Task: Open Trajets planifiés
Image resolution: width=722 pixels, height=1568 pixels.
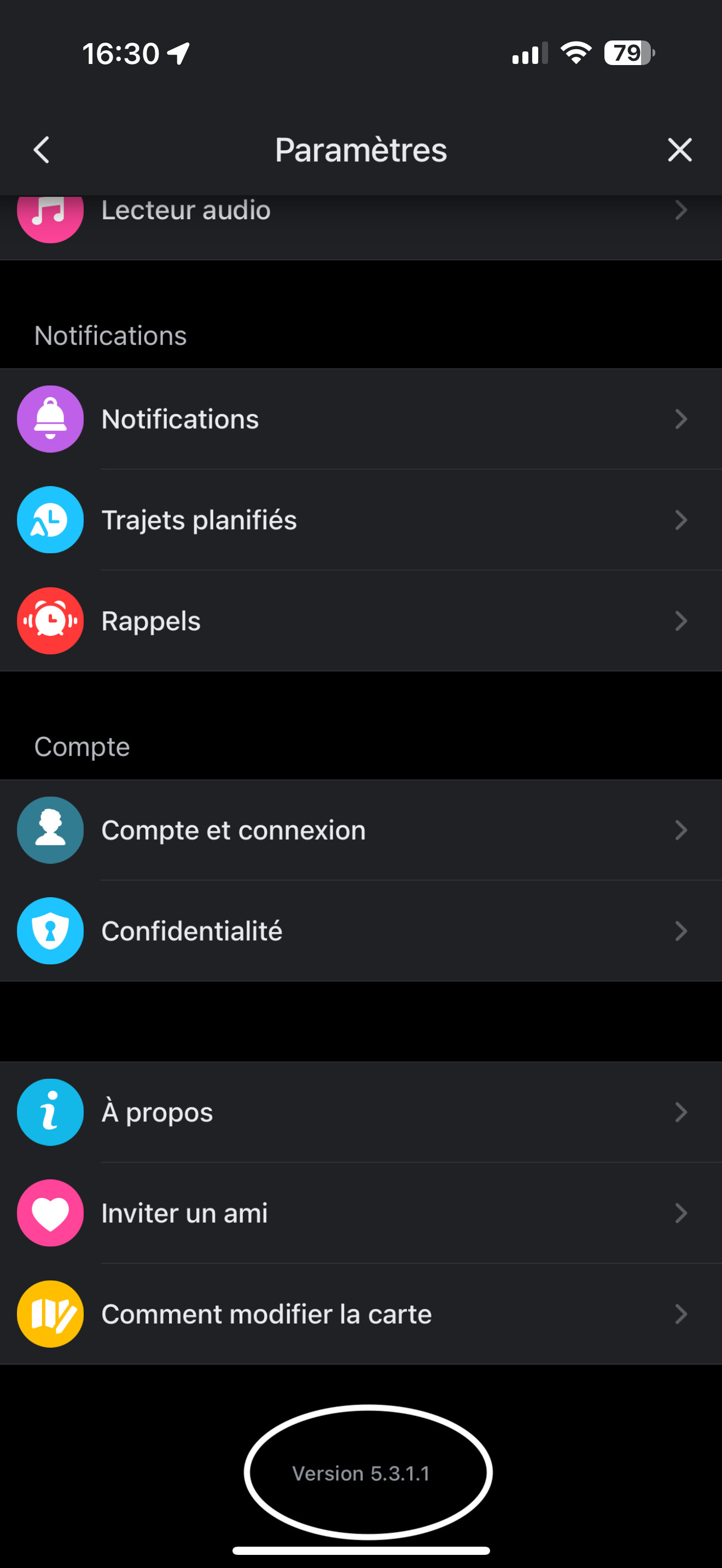Action: coord(360,520)
